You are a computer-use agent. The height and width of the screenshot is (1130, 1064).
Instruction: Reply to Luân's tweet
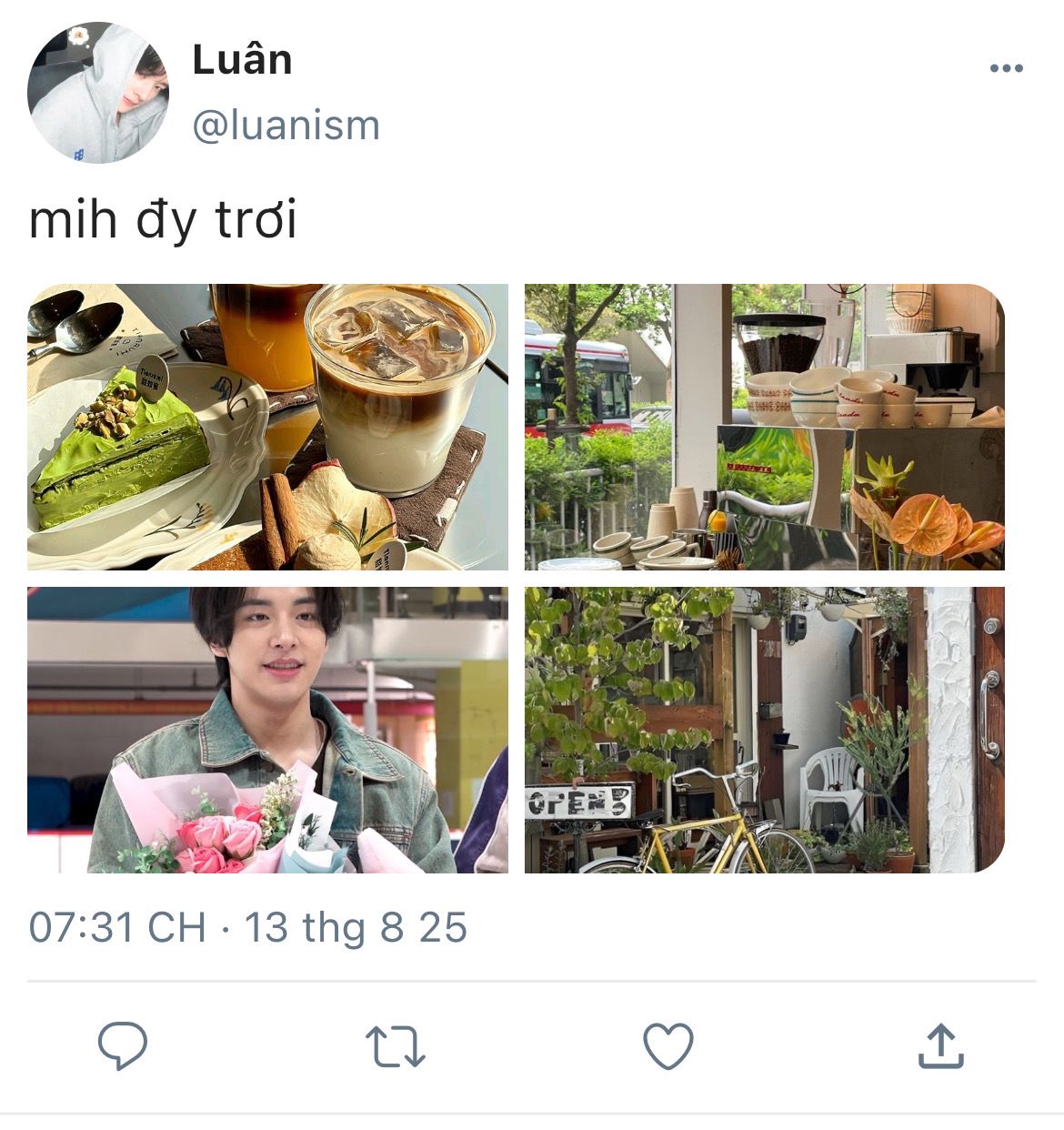pos(123,1045)
